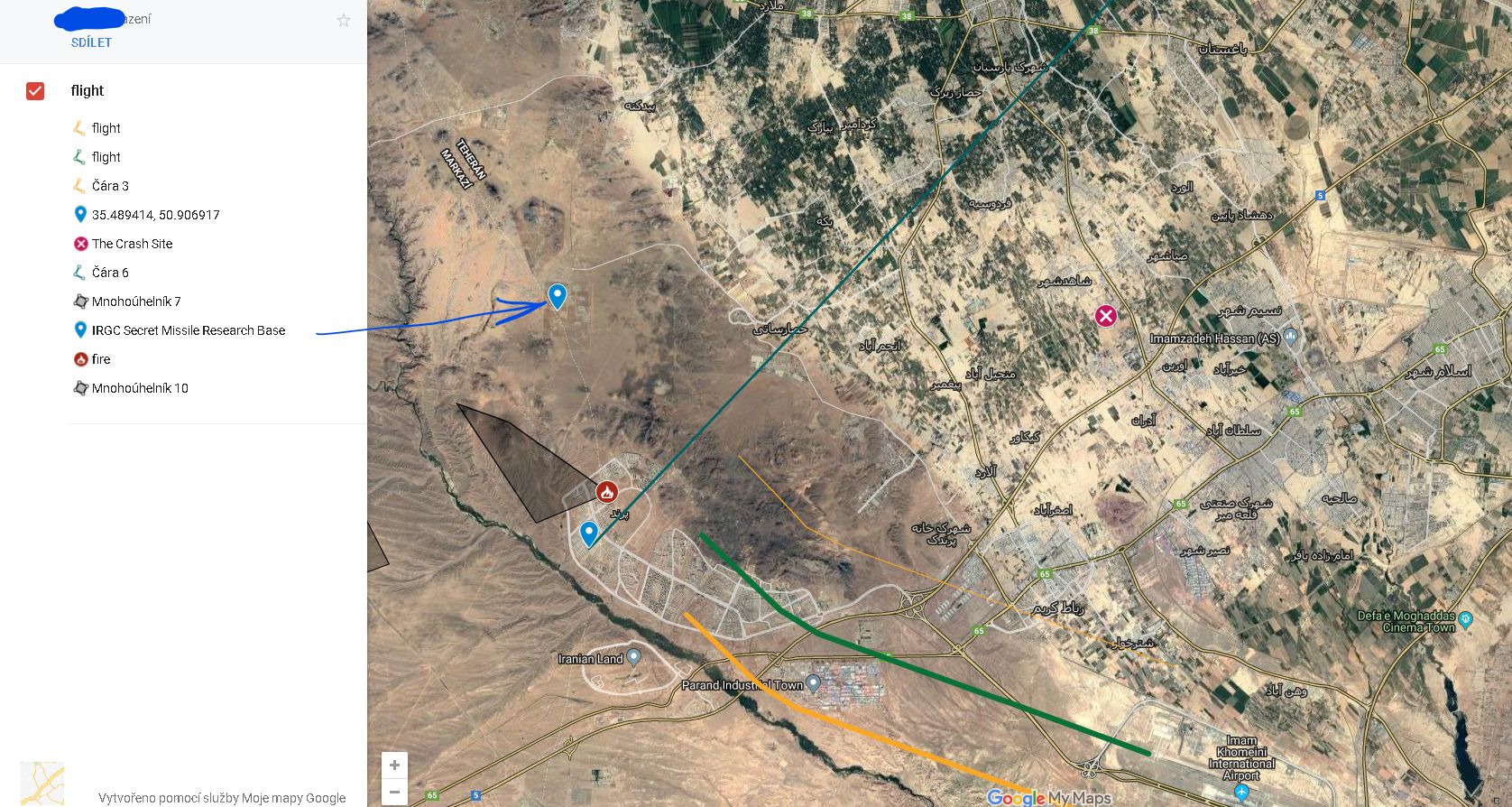This screenshot has height=807, width=1512.
Task: Open IRGC Secret Missile Research Base entry
Action: pos(188,330)
